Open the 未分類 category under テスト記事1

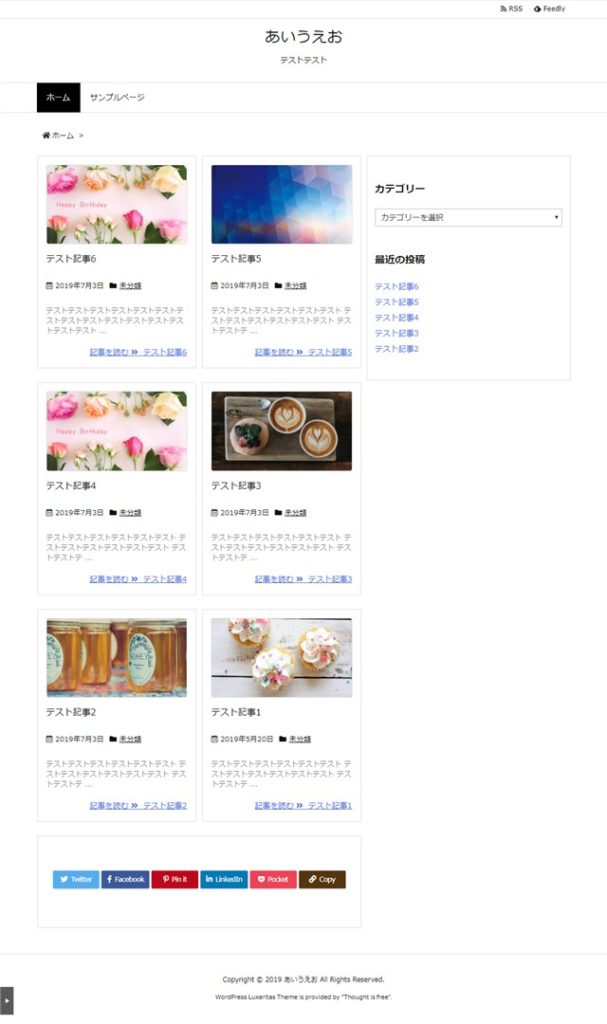tap(299, 739)
